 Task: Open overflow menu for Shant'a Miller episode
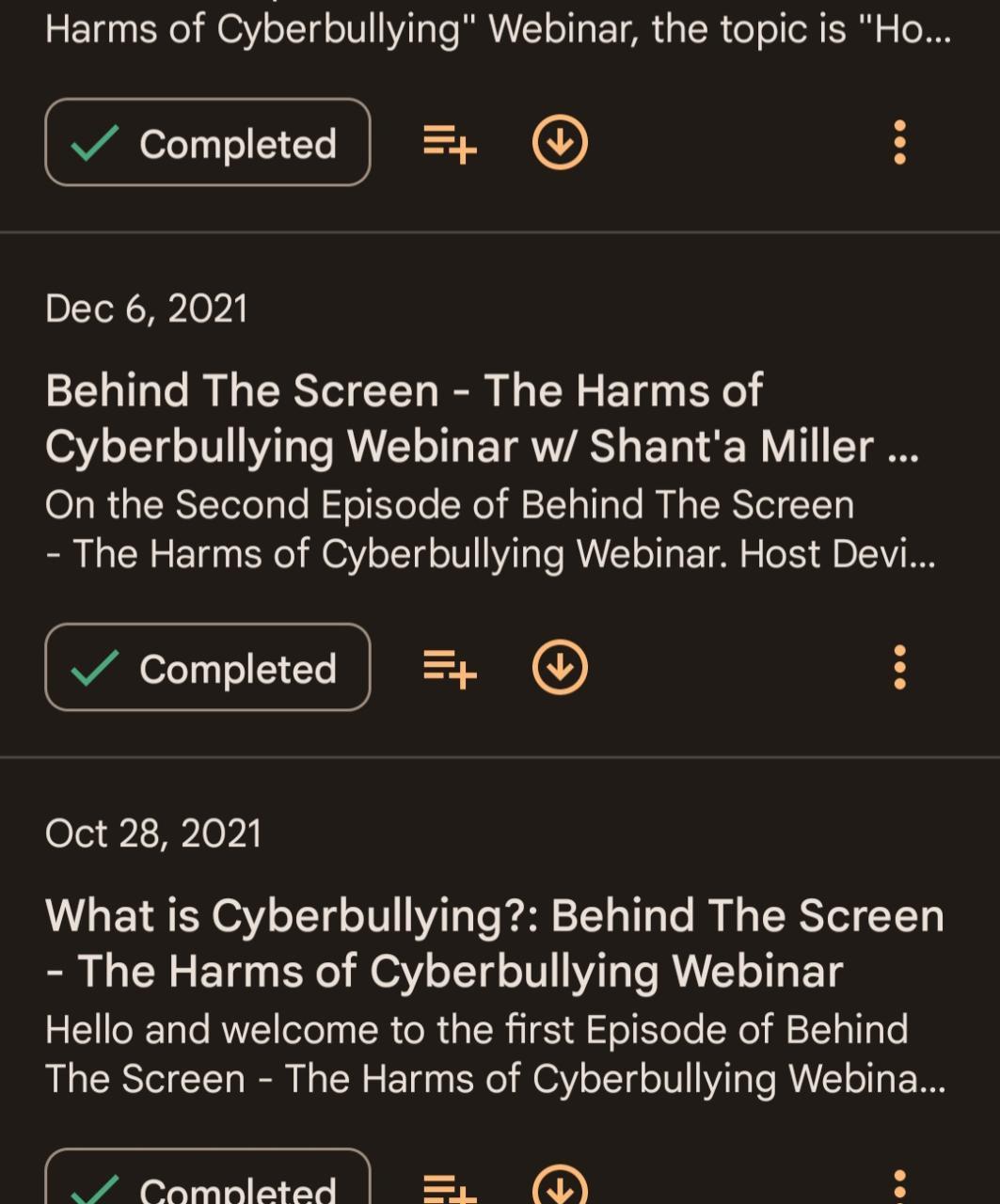pos(899,668)
